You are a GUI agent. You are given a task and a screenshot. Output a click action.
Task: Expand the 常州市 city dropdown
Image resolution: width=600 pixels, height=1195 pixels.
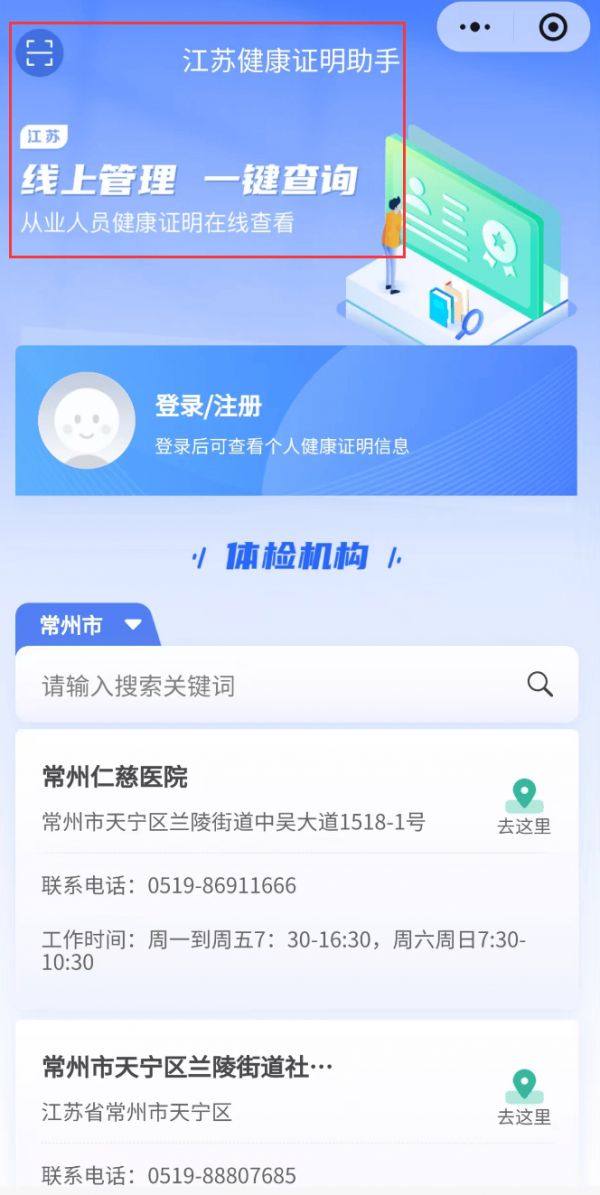click(90, 626)
